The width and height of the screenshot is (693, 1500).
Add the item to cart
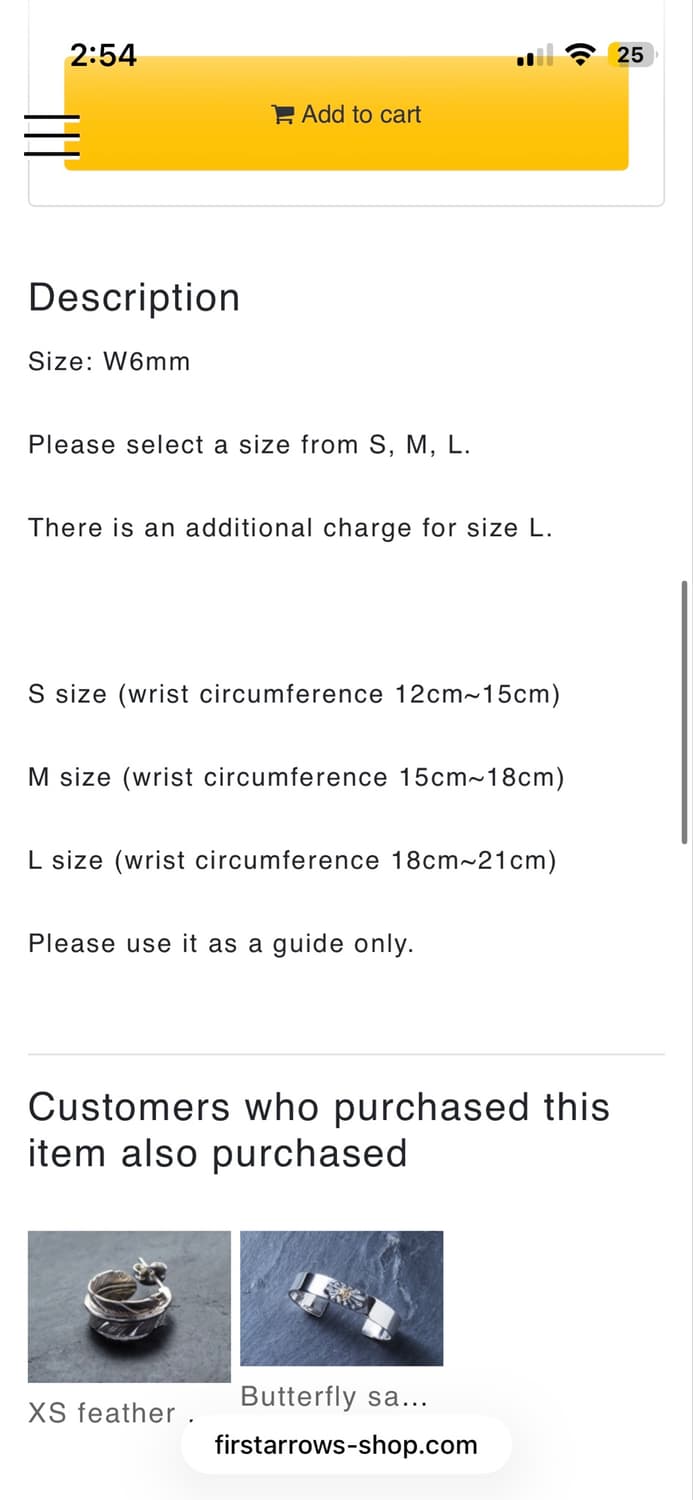346,114
